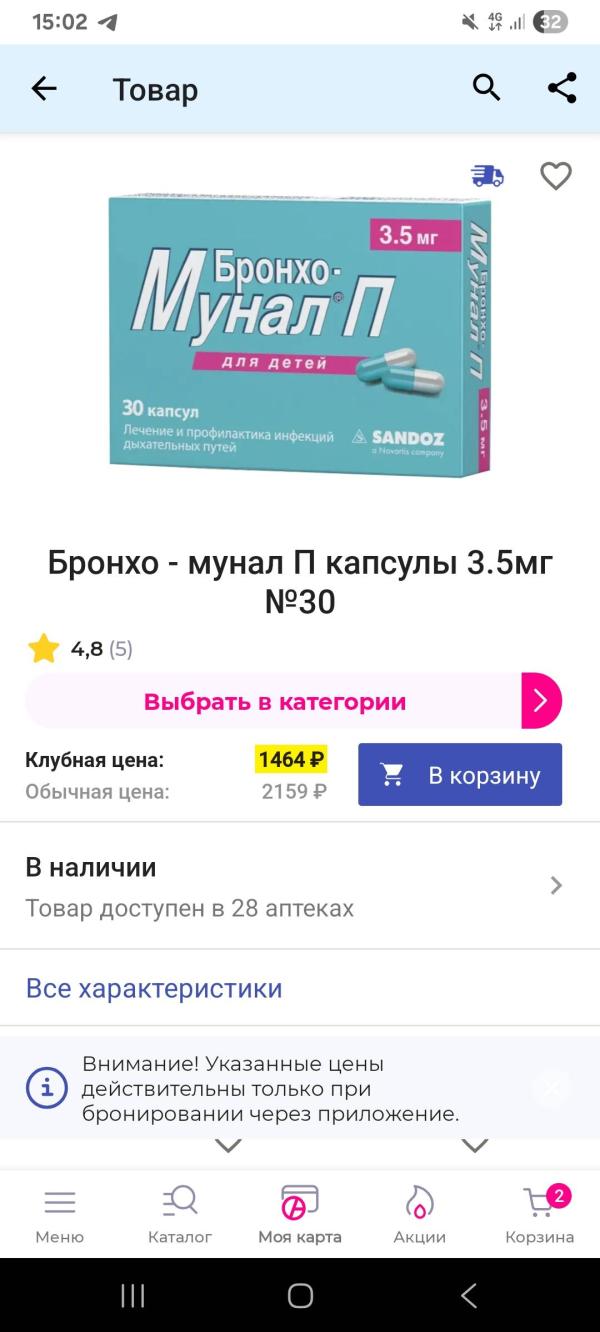Tap Выбрать в категории button
The height and width of the screenshot is (1332, 600).
click(293, 701)
